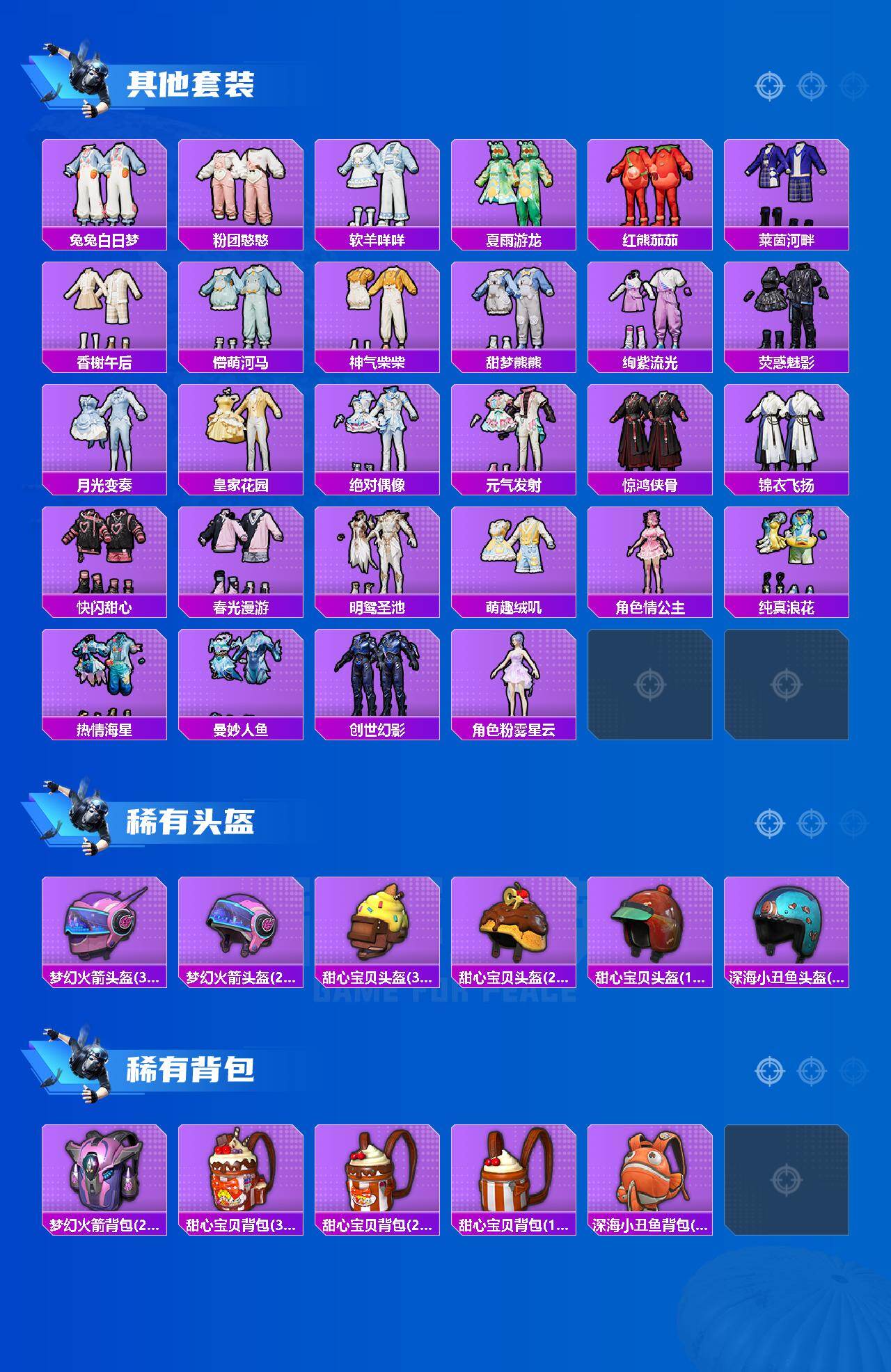Click the first crosshair icon beside 其他套装 header
Viewport: 891px width, 1372px height.
point(769,87)
